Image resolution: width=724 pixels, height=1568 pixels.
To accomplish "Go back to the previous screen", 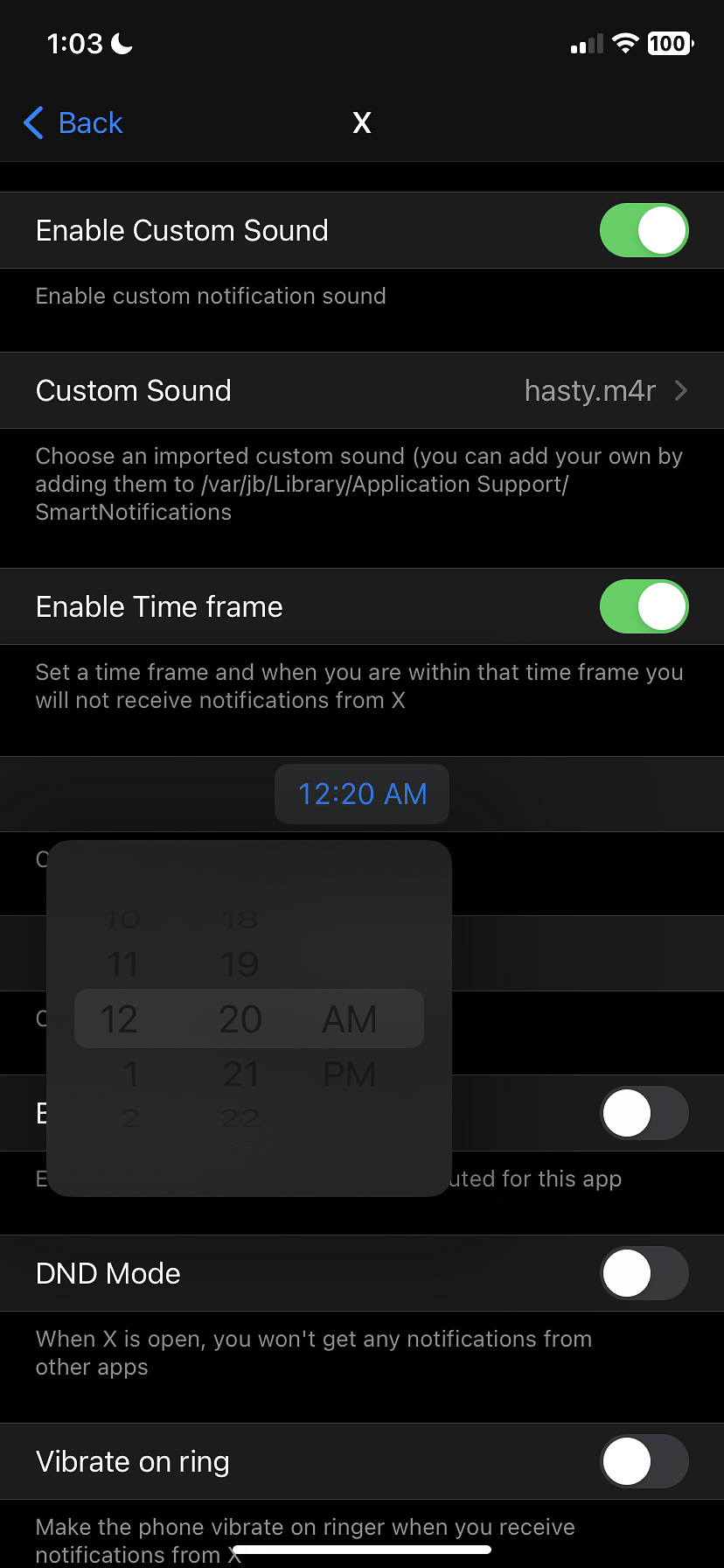I will coord(73,123).
